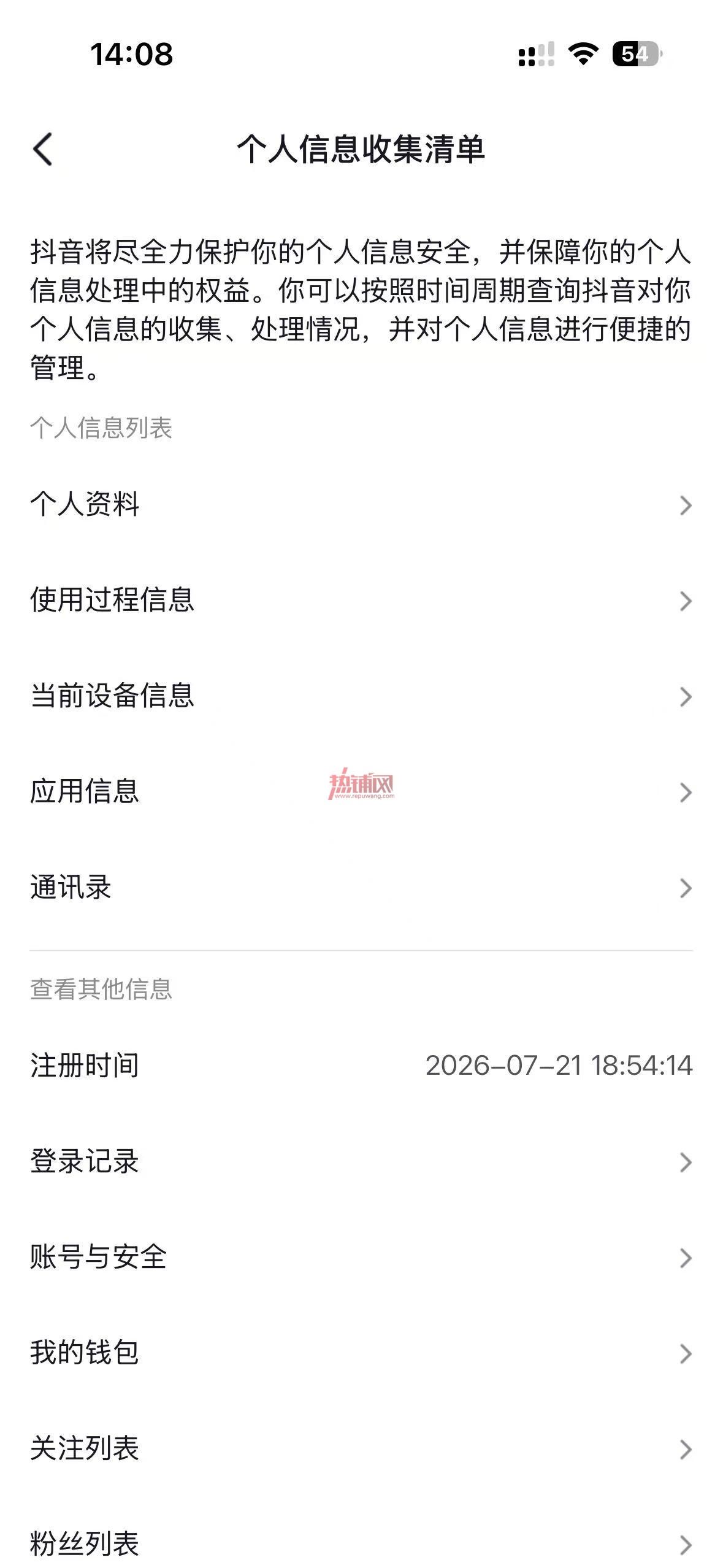Open 账号与安全 settings
This screenshot has height=1568, width=723.
click(361, 1258)
